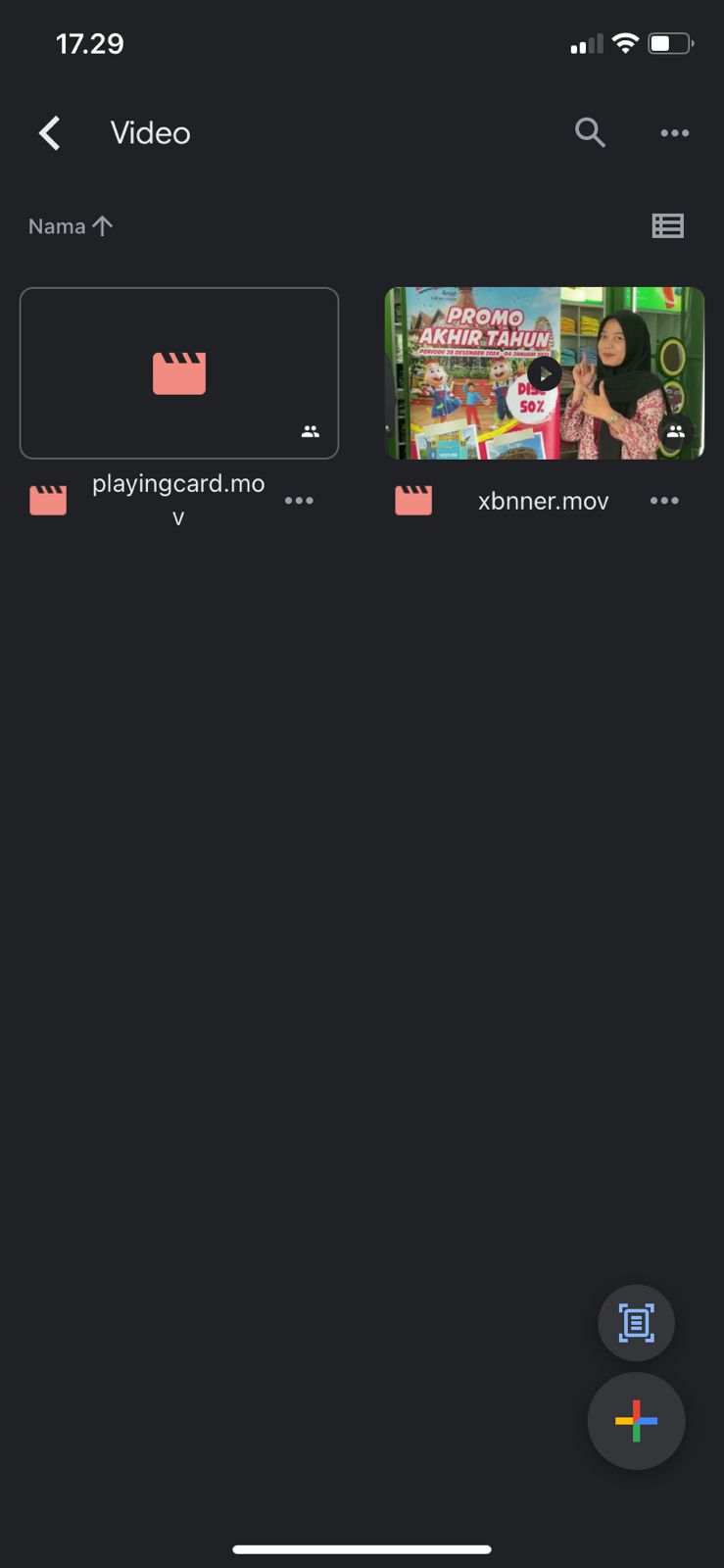The image size is (724, 1568).
Task: Open more options for playingcard.mov
Action: [x=299, y=501]
